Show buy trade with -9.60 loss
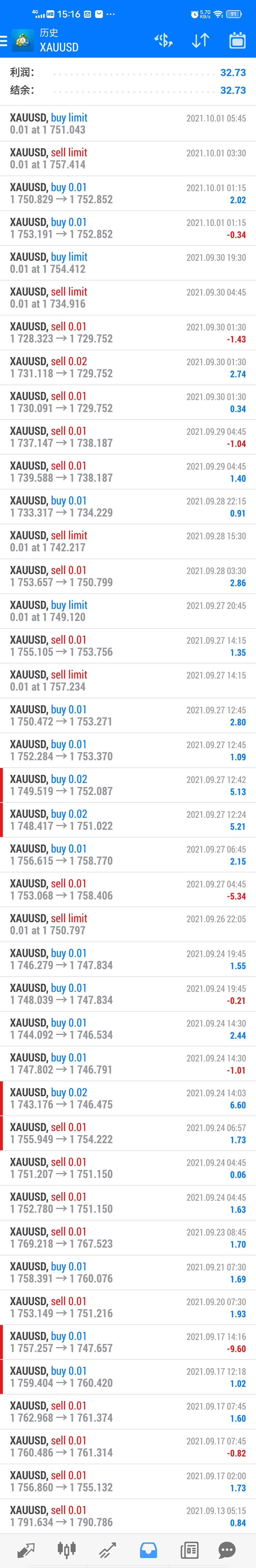 128,1342
